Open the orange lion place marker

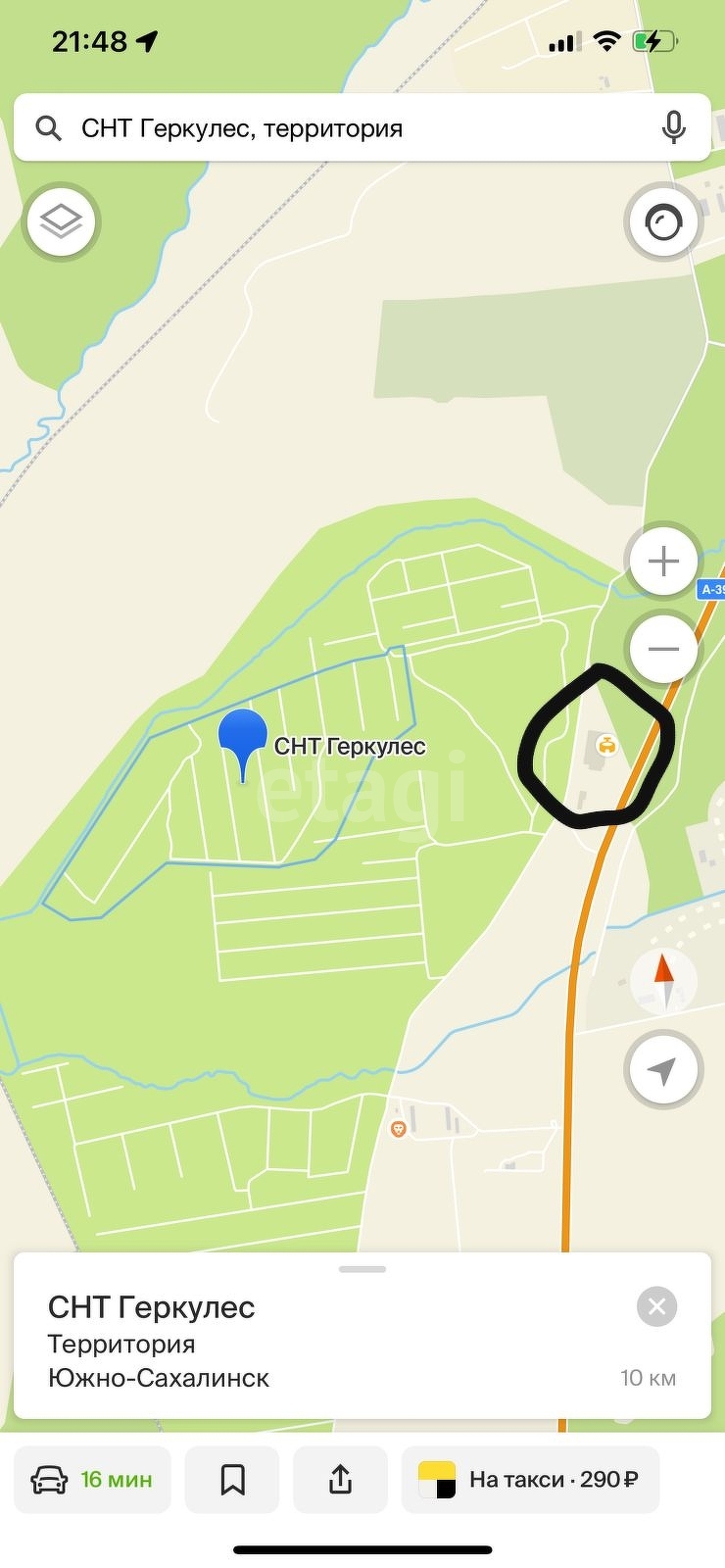[x=398, y=1129]
